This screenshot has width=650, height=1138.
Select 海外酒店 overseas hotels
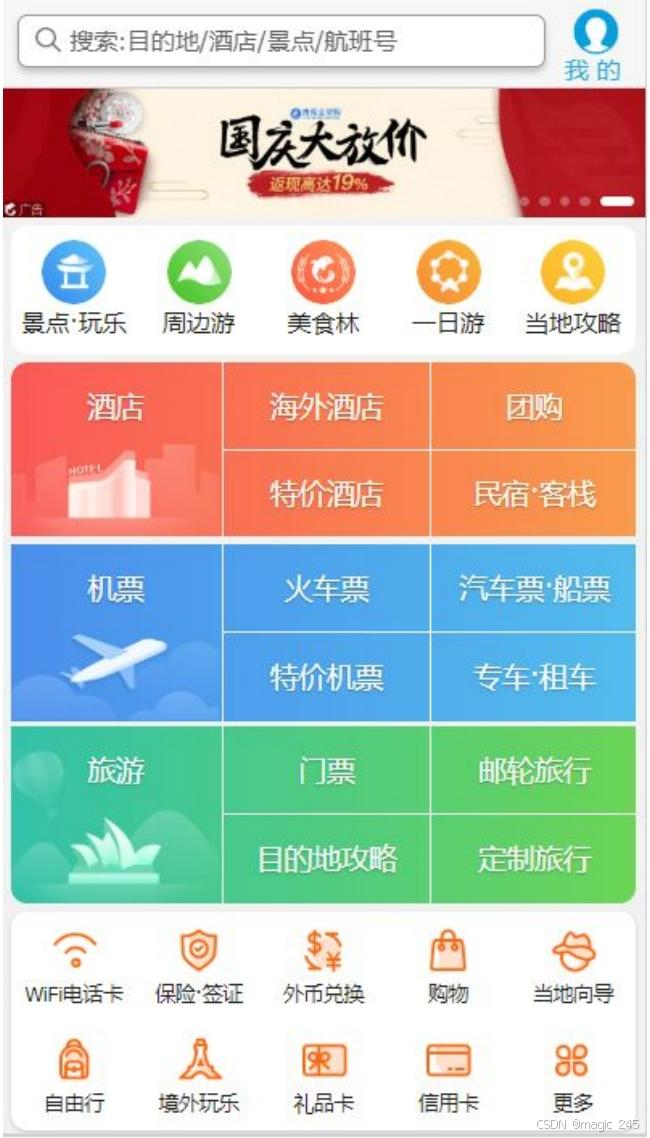pyautogui.click(x=326, y=406)
